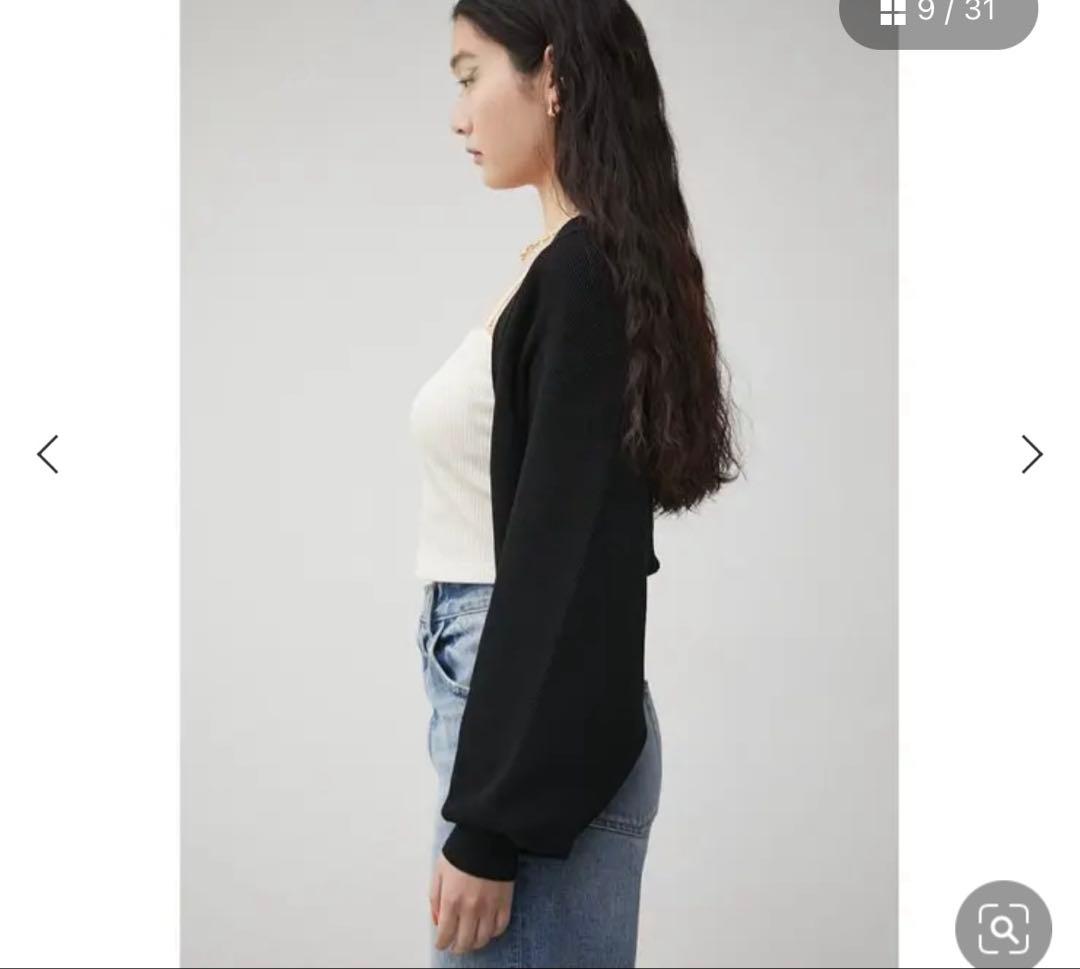
Task: Search similar items with image search icon
Action: point(1003,928)
